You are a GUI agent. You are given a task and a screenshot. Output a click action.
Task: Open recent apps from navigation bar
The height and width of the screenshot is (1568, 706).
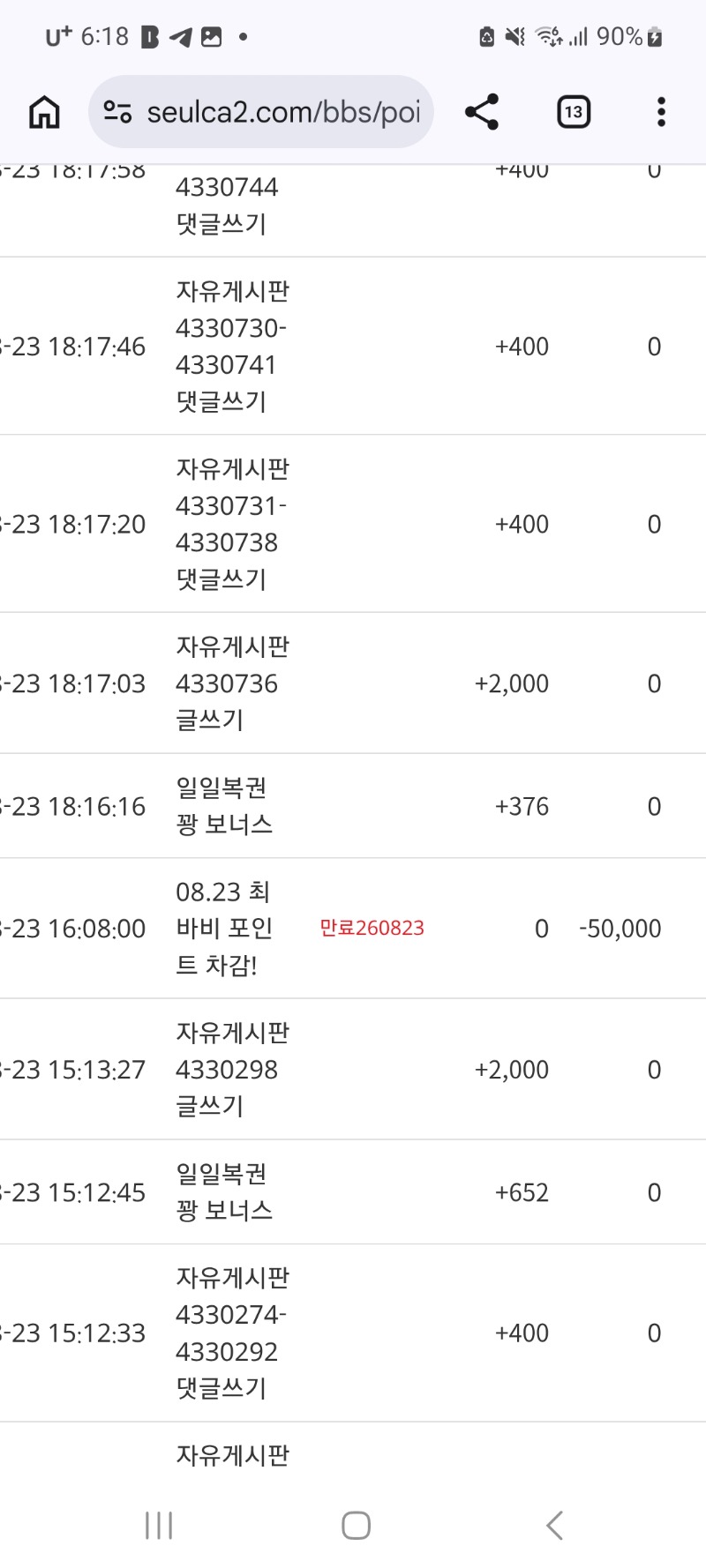pyautogui.click(x=159, y=1525)
